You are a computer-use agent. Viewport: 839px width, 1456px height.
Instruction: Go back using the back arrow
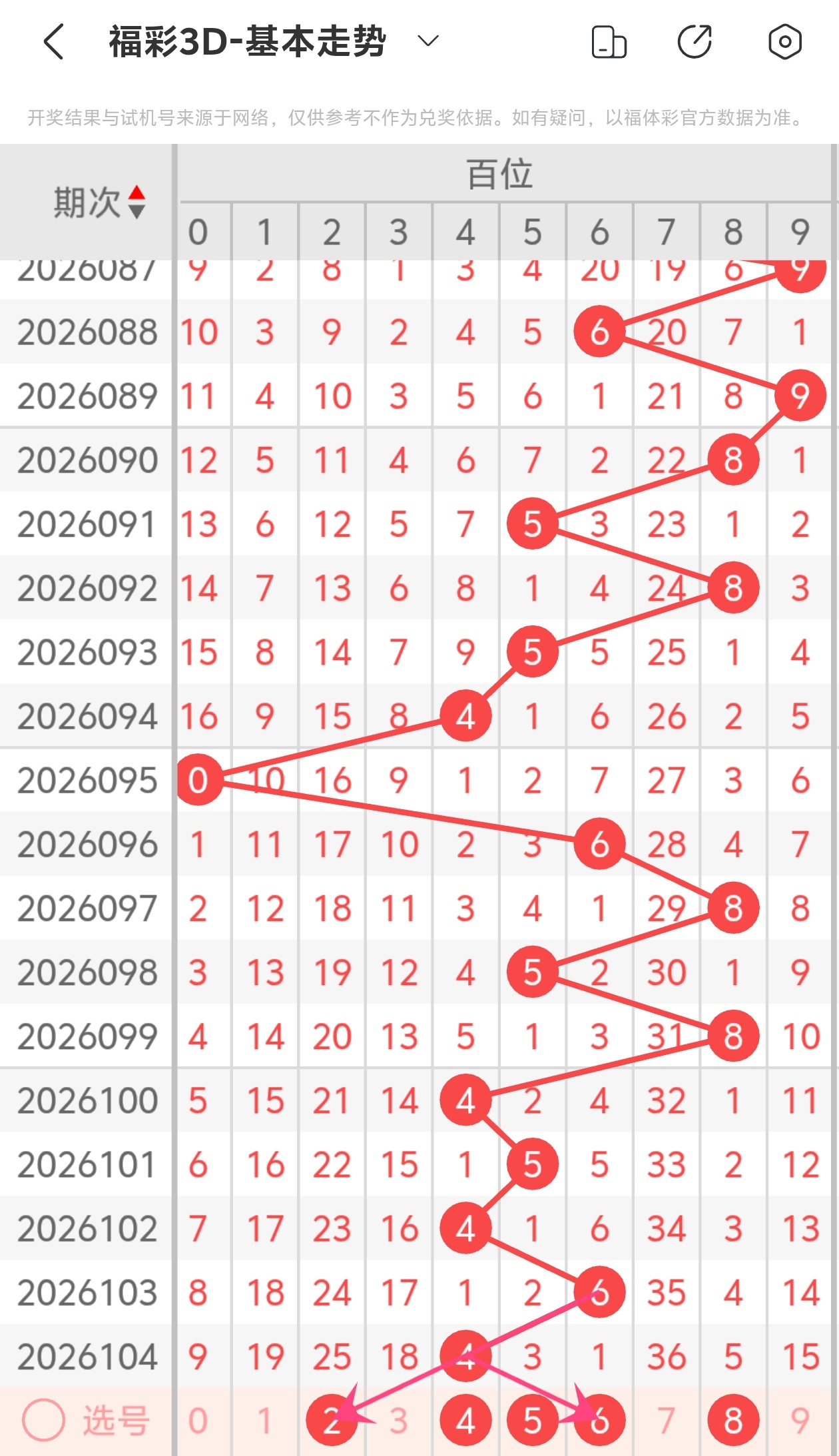point(55,42)
